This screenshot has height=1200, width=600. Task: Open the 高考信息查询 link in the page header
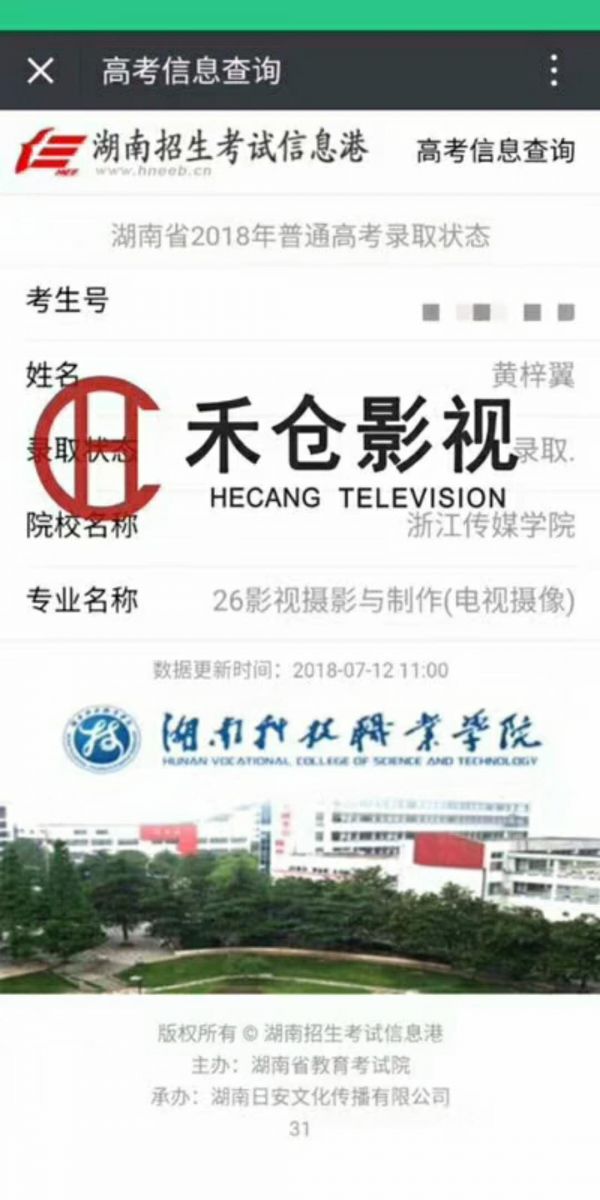495,151
